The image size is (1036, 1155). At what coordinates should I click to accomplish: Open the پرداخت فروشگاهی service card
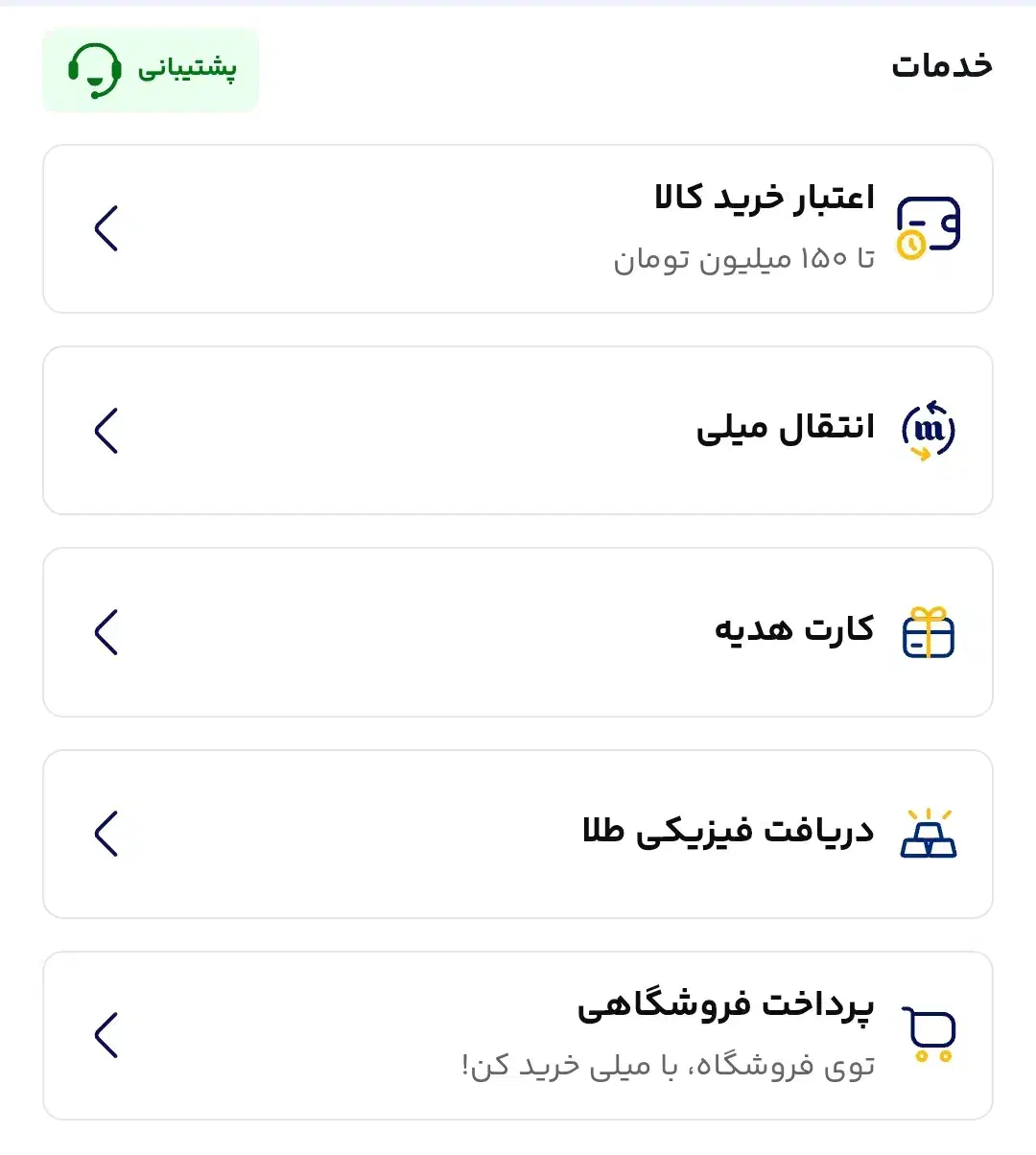(x=518, y=1035)
